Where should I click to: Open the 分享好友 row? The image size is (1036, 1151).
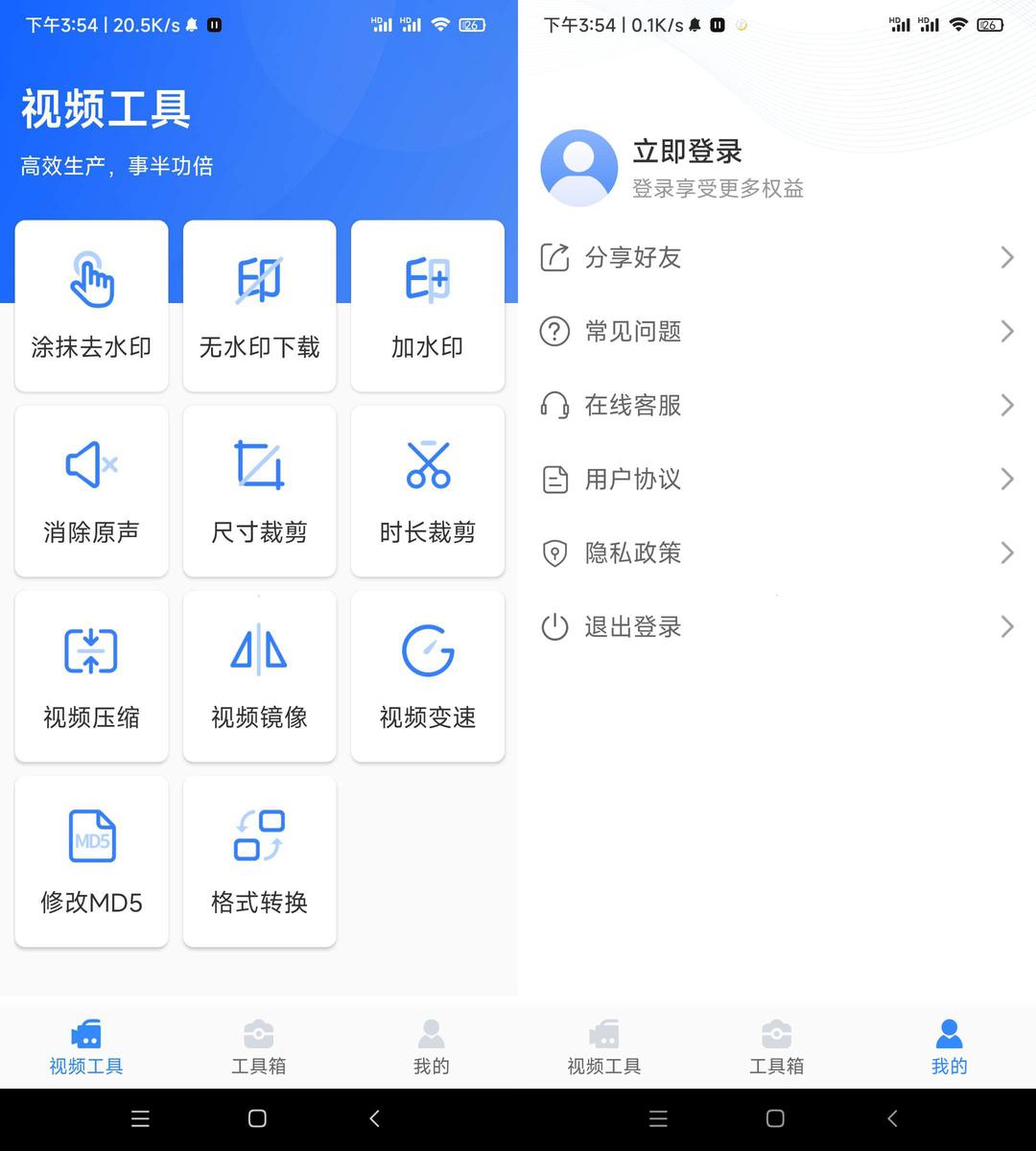(777, 257)
